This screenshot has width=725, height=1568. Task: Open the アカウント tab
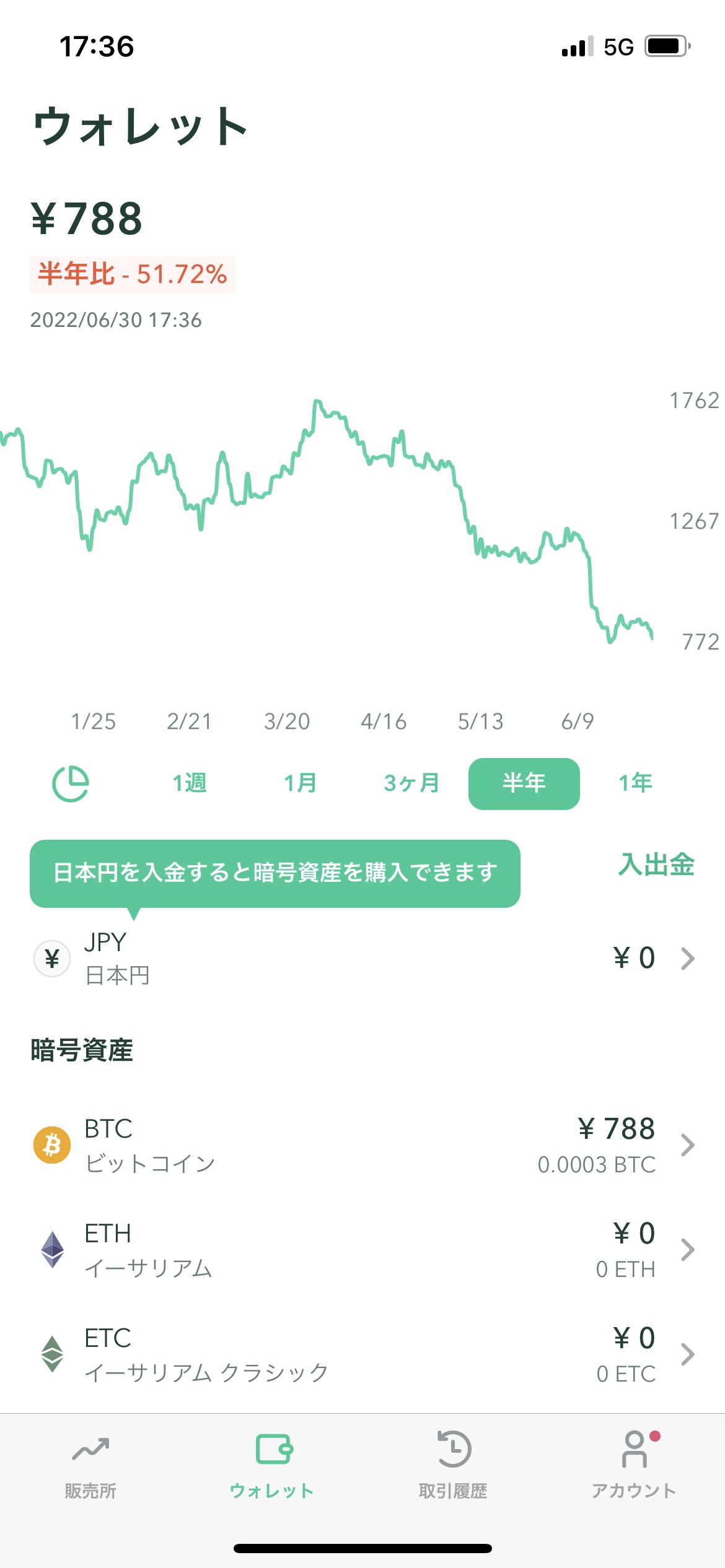(x=634, y=1465)
